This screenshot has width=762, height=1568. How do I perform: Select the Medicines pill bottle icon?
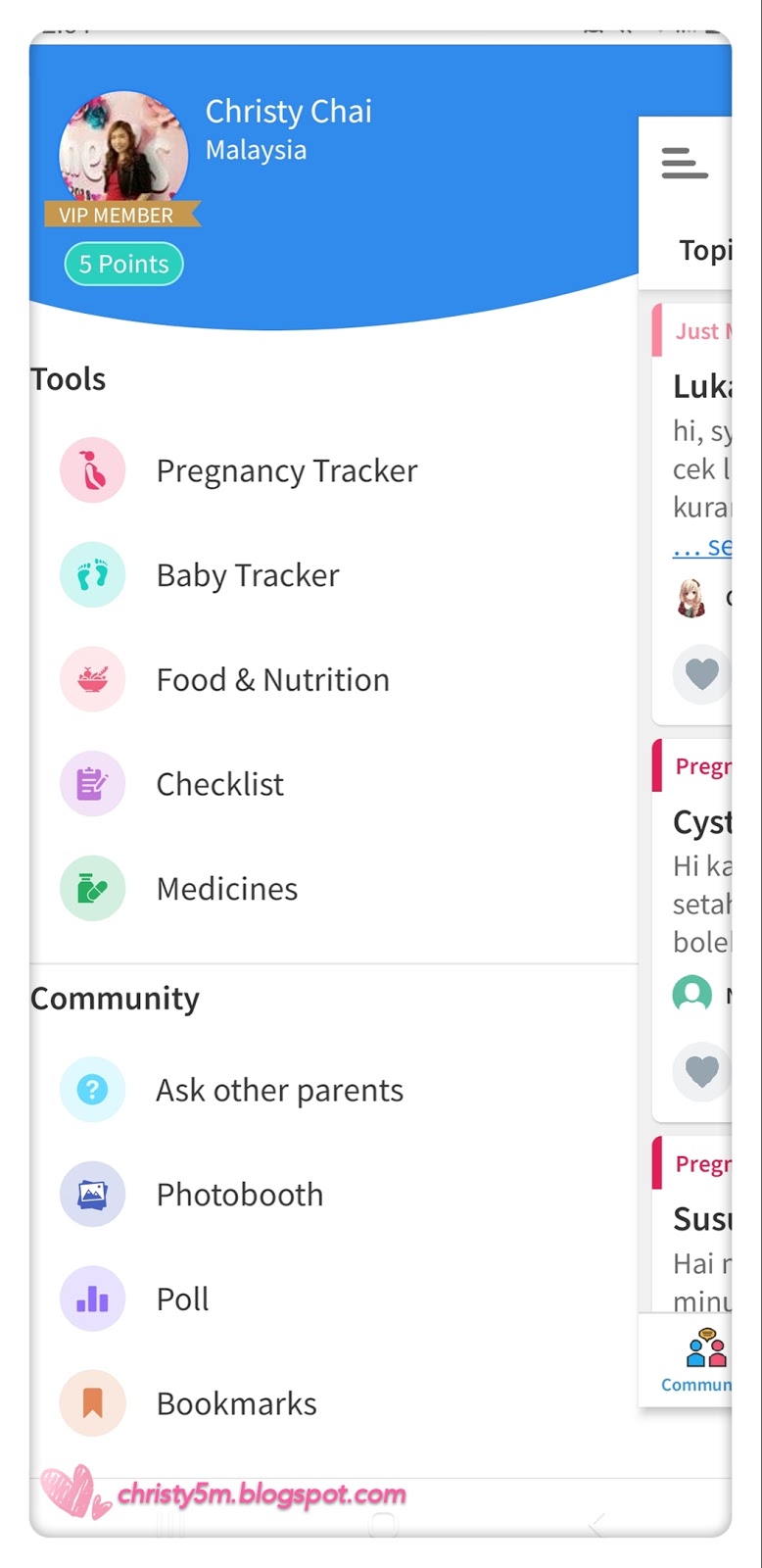coord(92,888)
